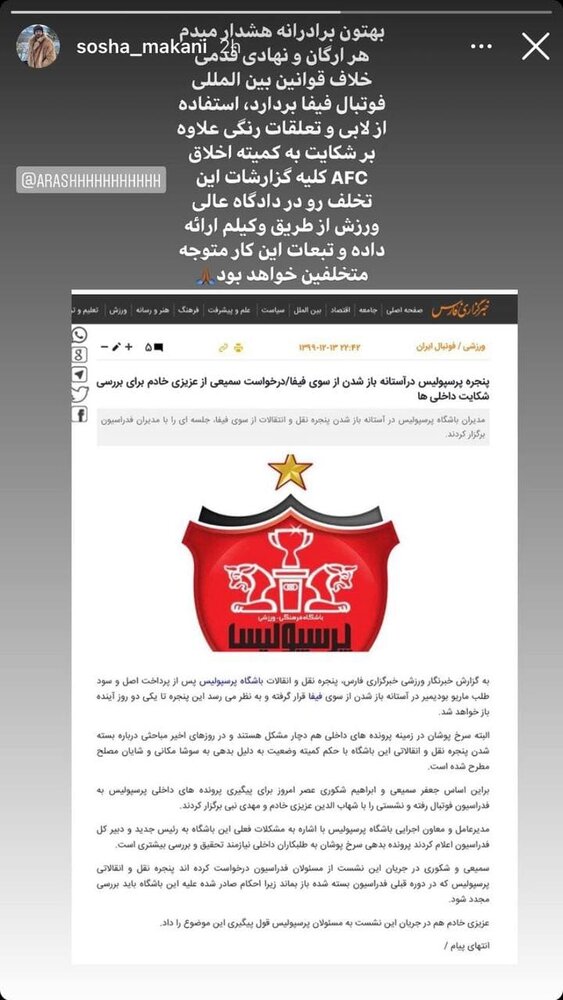Close the story viewer
This screenshot has height=1000, width=563.
[535, 47]
